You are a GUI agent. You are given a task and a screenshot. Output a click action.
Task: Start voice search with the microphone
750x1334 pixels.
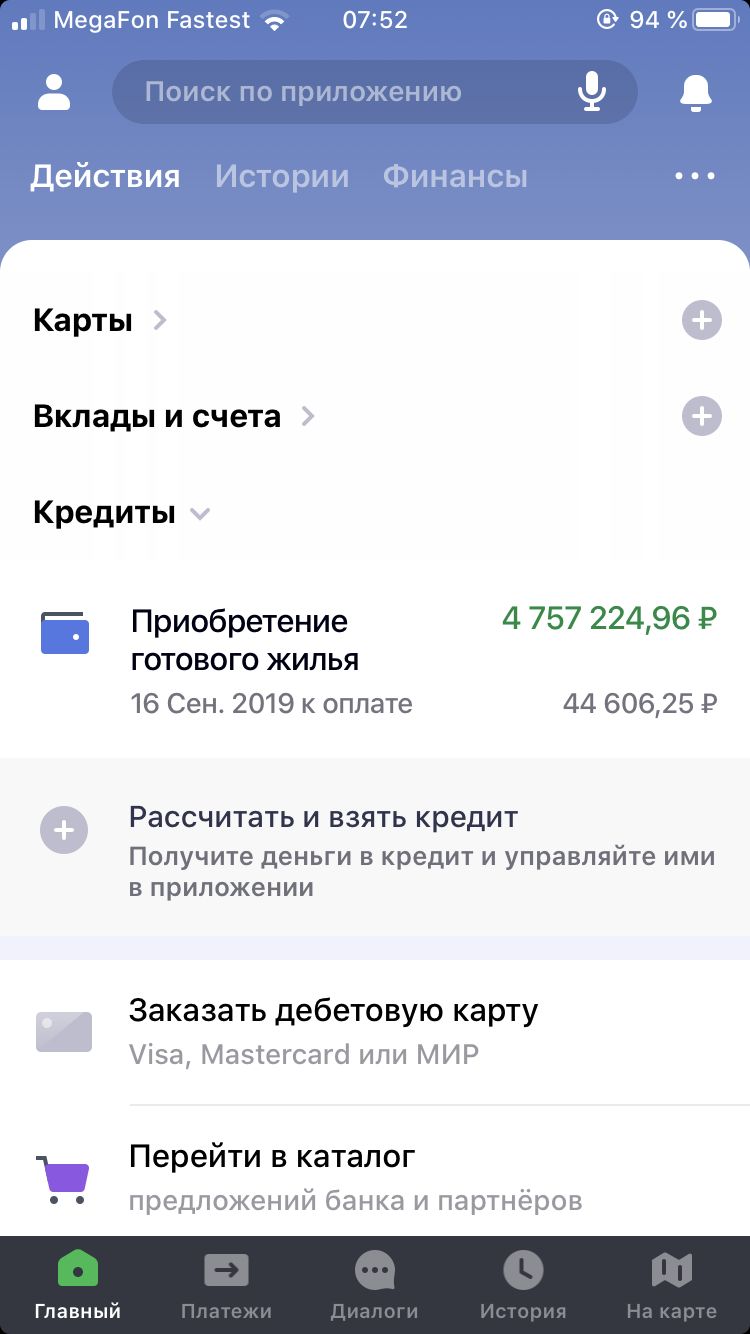[x=592, y=93]
